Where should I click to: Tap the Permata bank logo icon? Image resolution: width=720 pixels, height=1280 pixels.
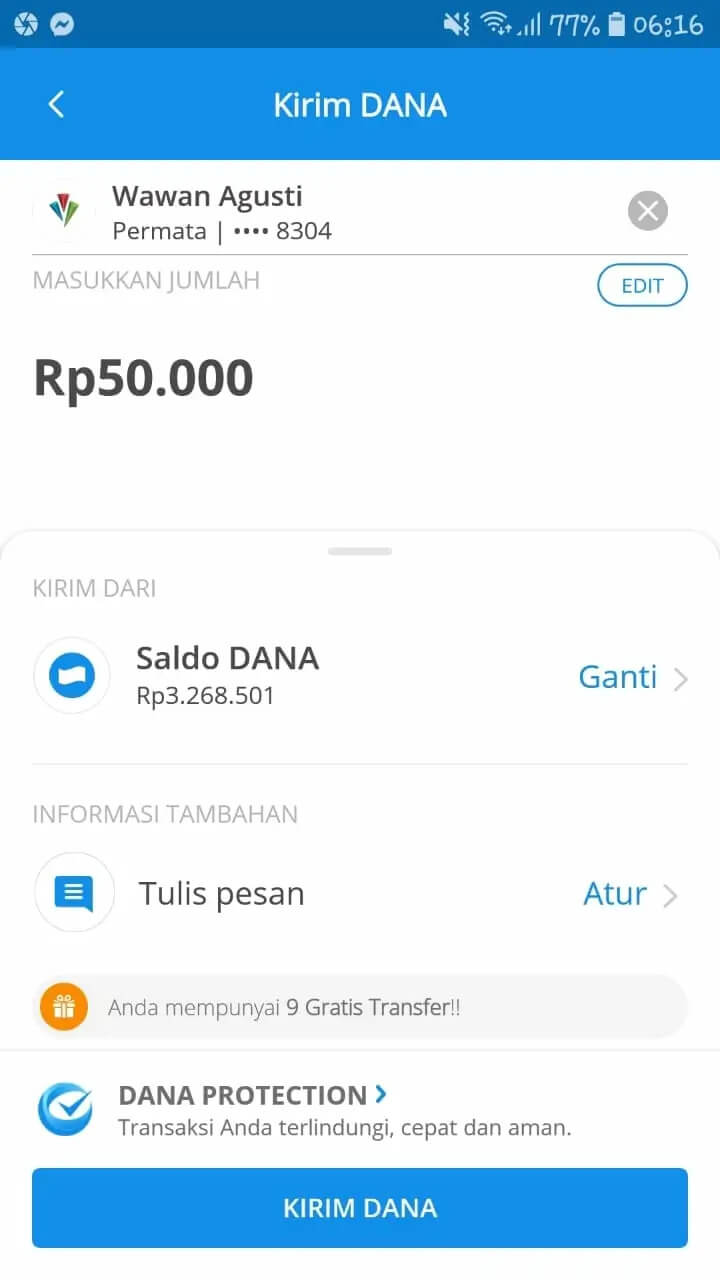pos(63,211)
